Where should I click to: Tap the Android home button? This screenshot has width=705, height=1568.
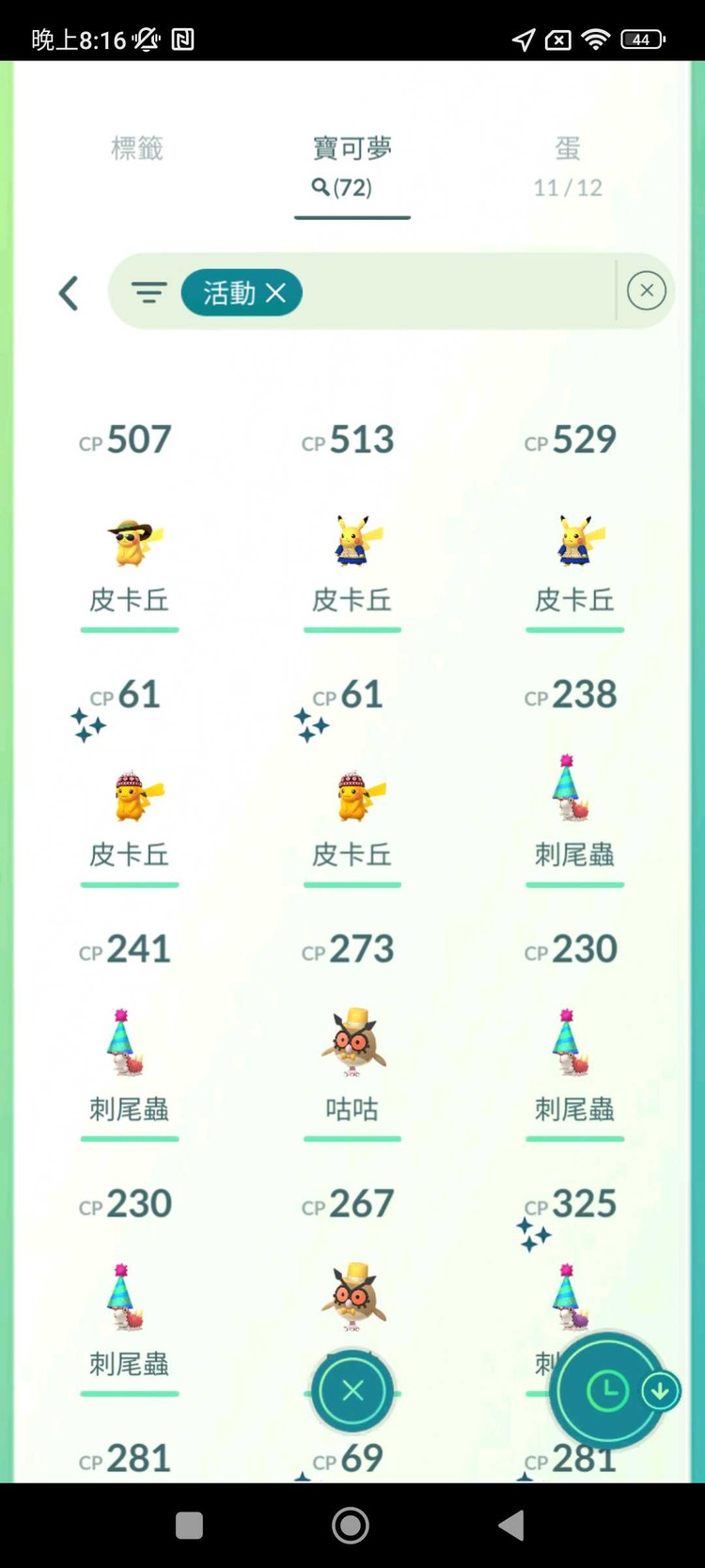click(351, 1525)
